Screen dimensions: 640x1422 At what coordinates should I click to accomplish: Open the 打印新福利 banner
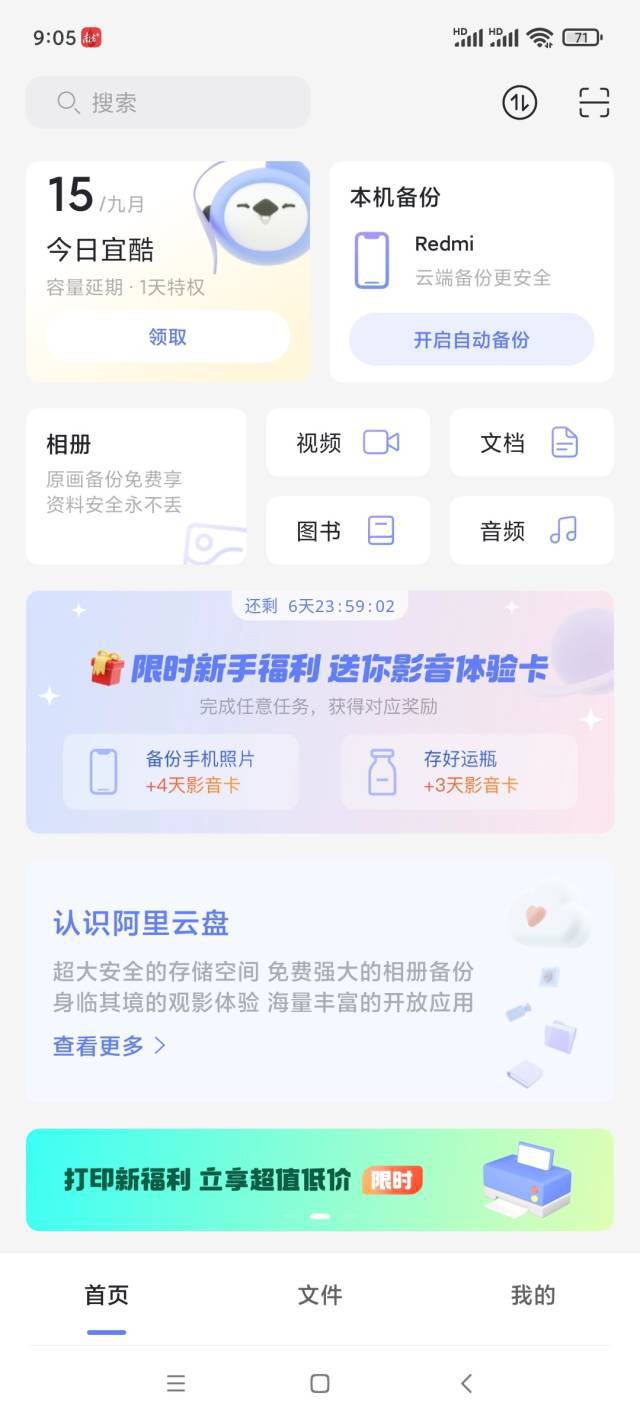pyautogui.click(x=319, y=1180)
